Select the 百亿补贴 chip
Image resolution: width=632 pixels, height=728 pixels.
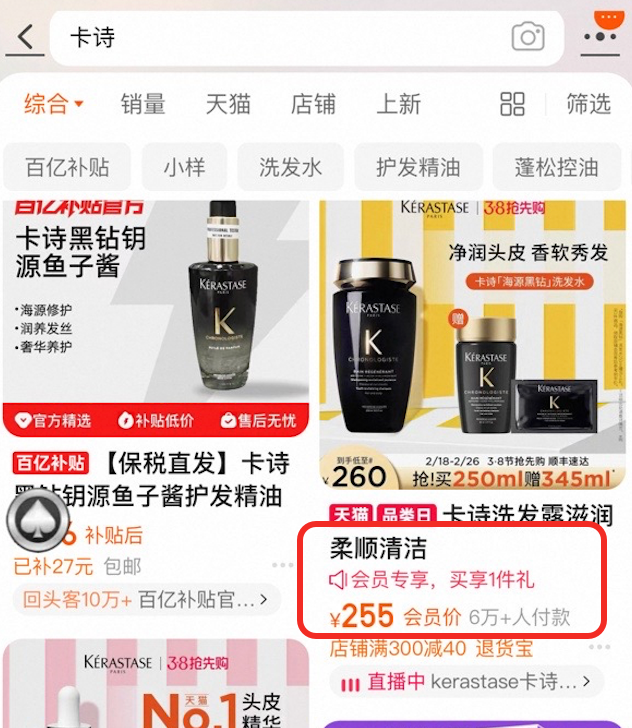[x=67, y=167]
